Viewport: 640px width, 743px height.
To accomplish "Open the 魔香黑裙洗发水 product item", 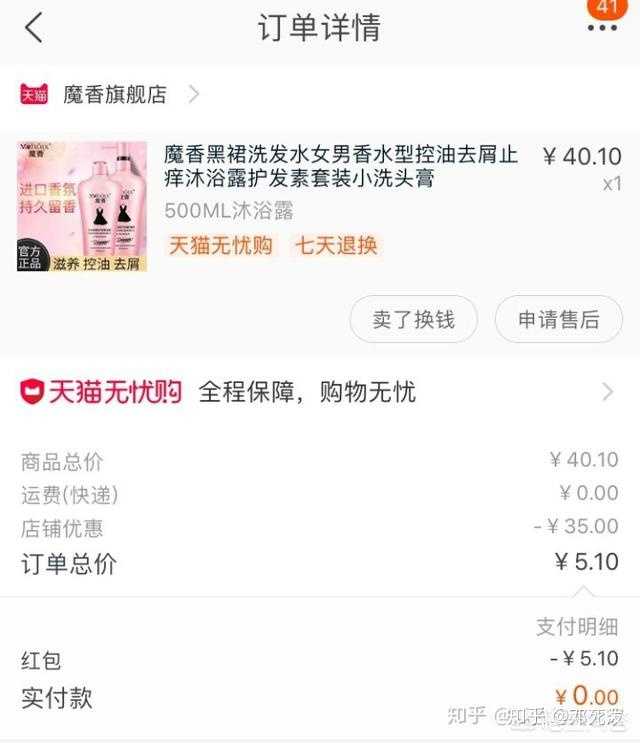I will 340,167.
